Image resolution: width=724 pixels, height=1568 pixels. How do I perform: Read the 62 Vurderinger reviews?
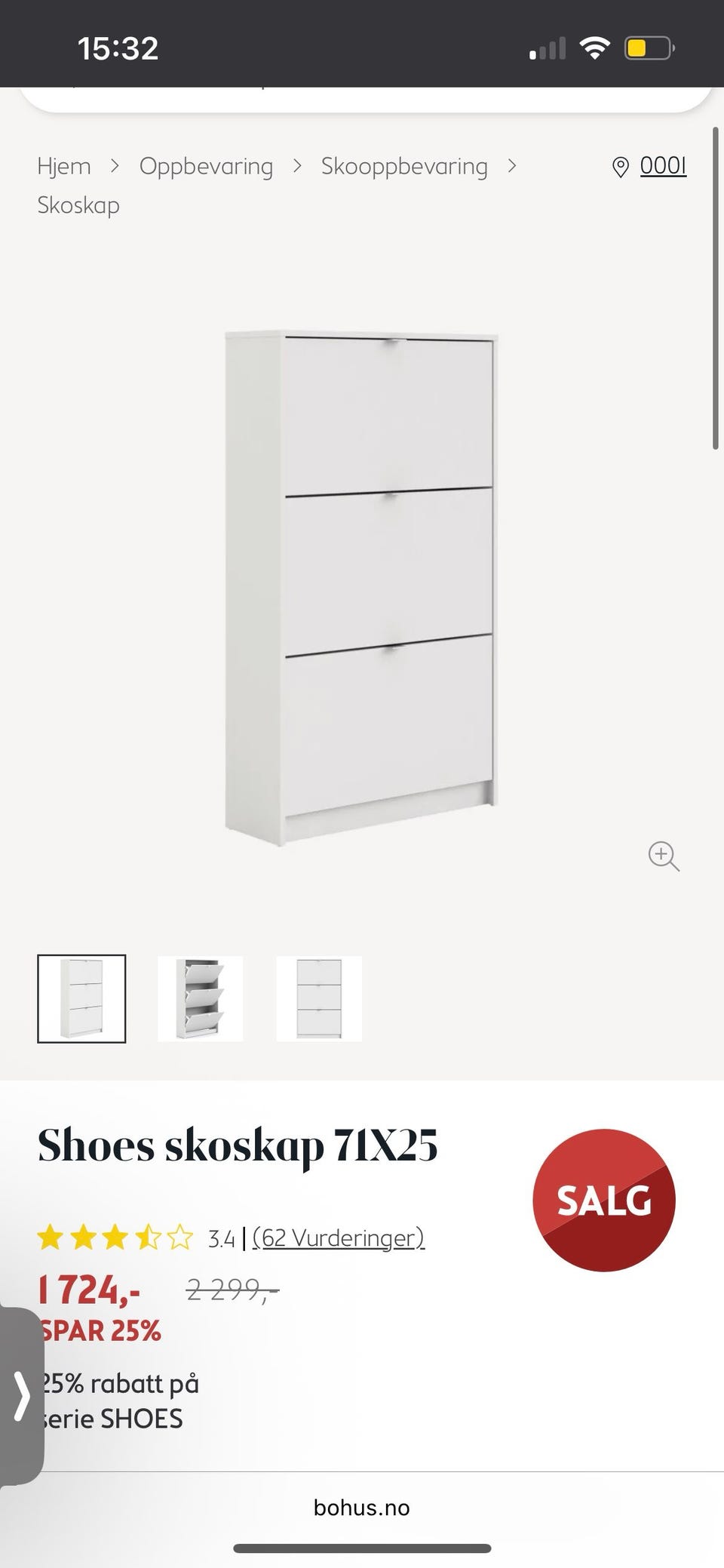point(338,1238)
